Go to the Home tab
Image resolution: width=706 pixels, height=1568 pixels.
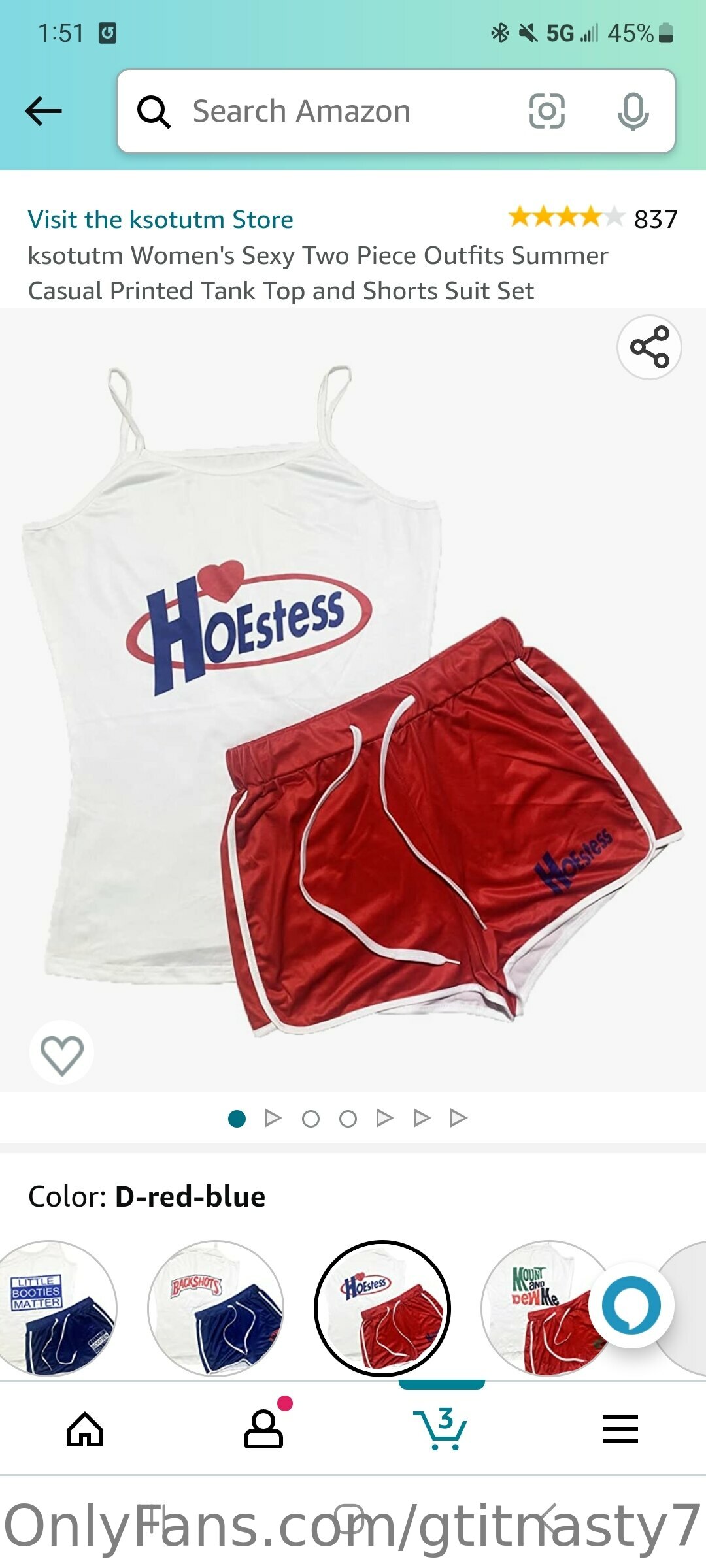point(86,1429)
